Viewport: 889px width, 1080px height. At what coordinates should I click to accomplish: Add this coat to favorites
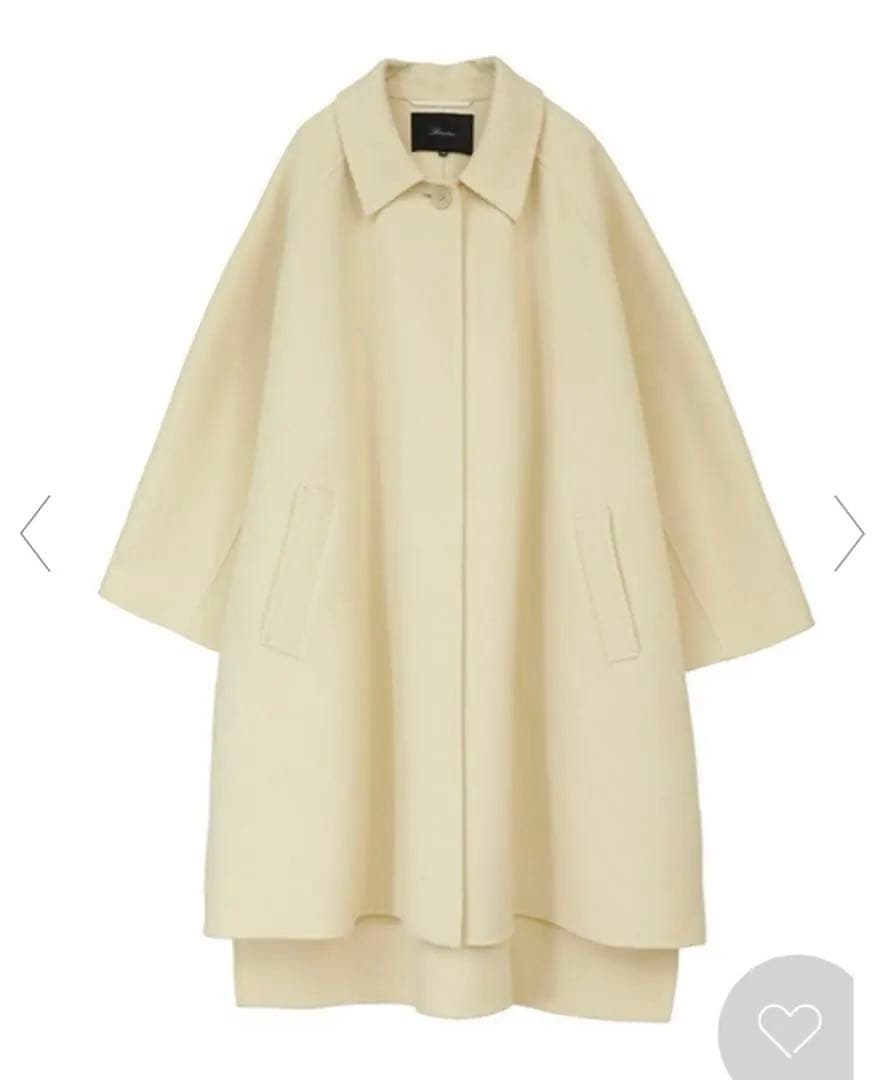tap(790, 1023)
